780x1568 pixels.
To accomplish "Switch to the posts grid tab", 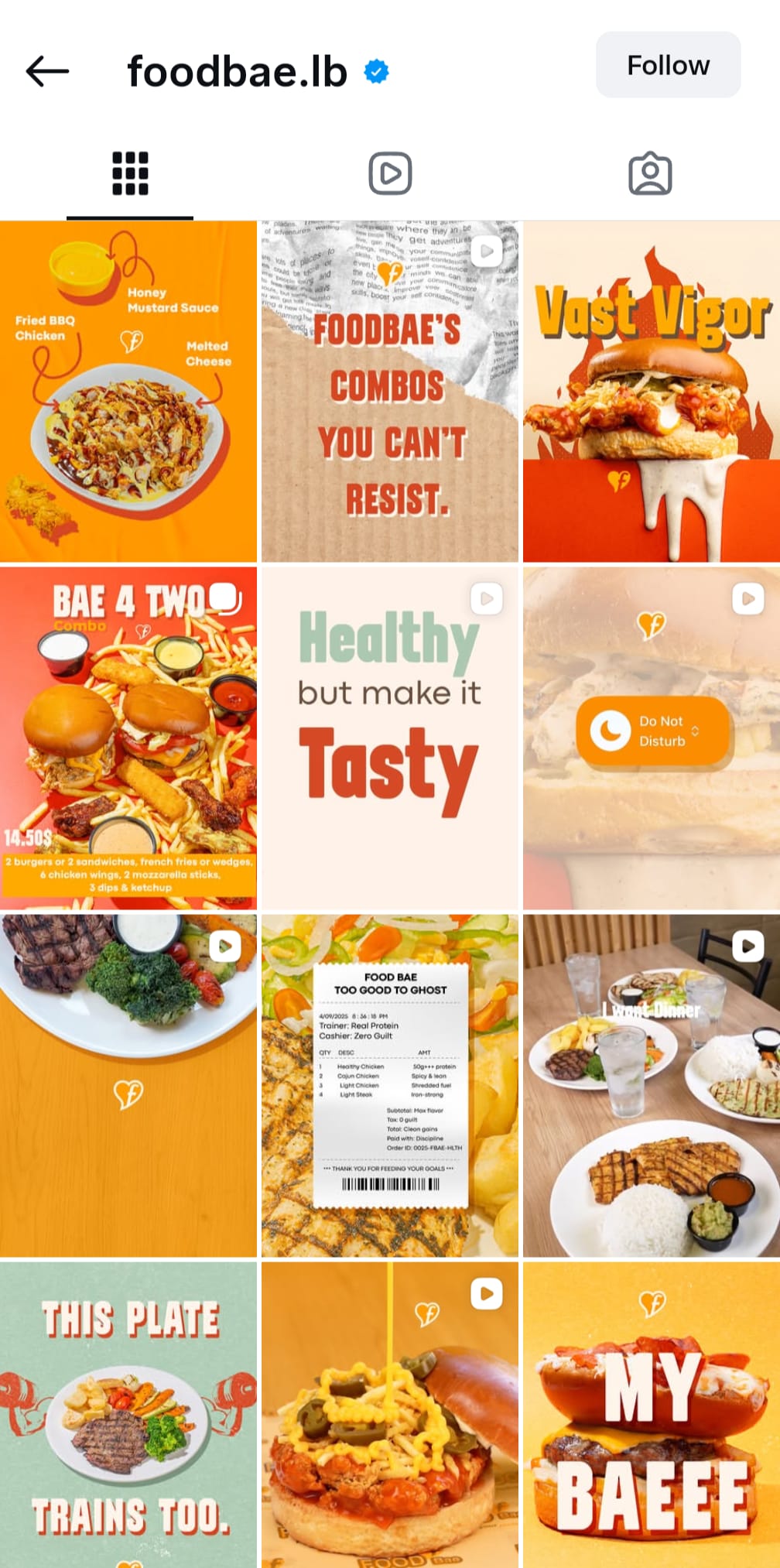I will click(130, 173).
